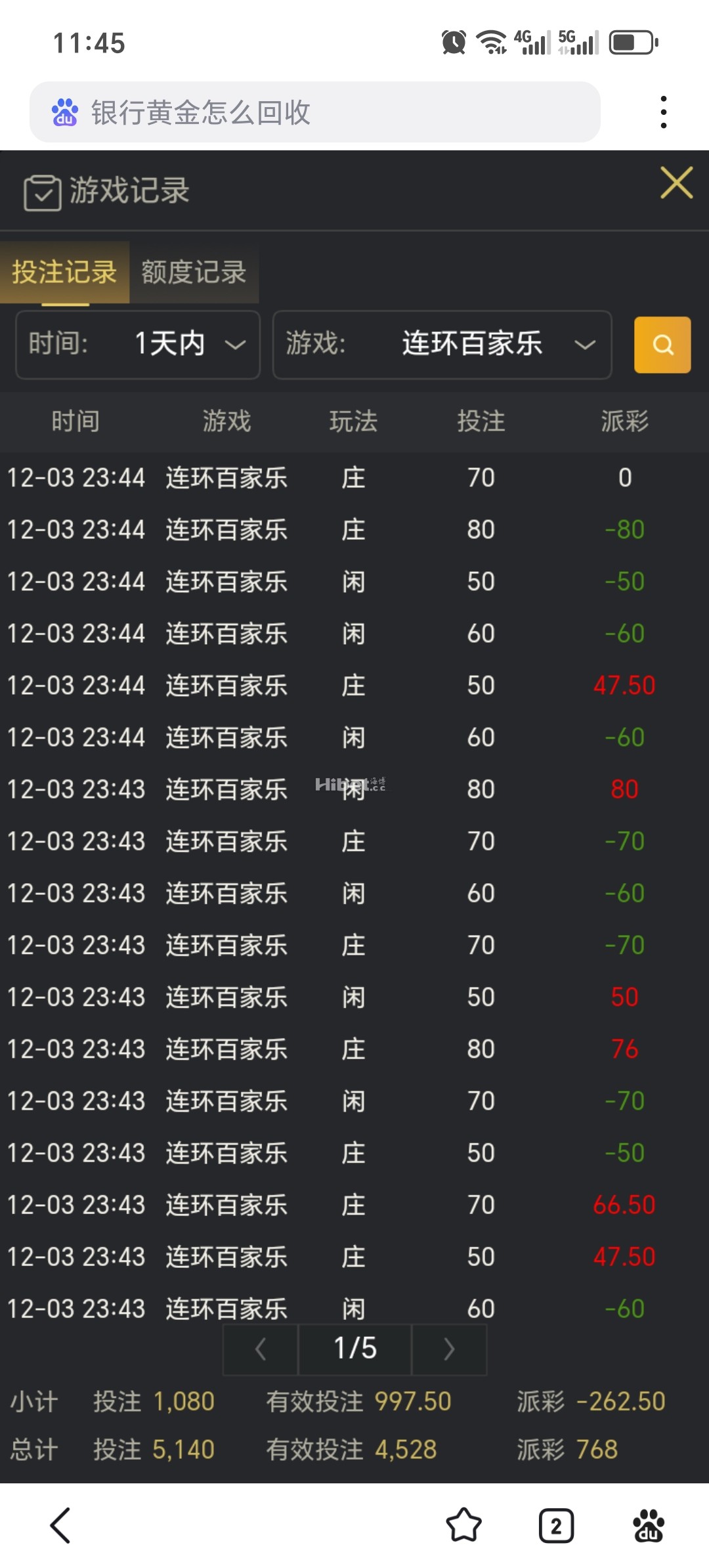Viewport: 709px width, 1568px height.
Task: Open the browser menu via the three-dot icon
Action: point(664,112)
